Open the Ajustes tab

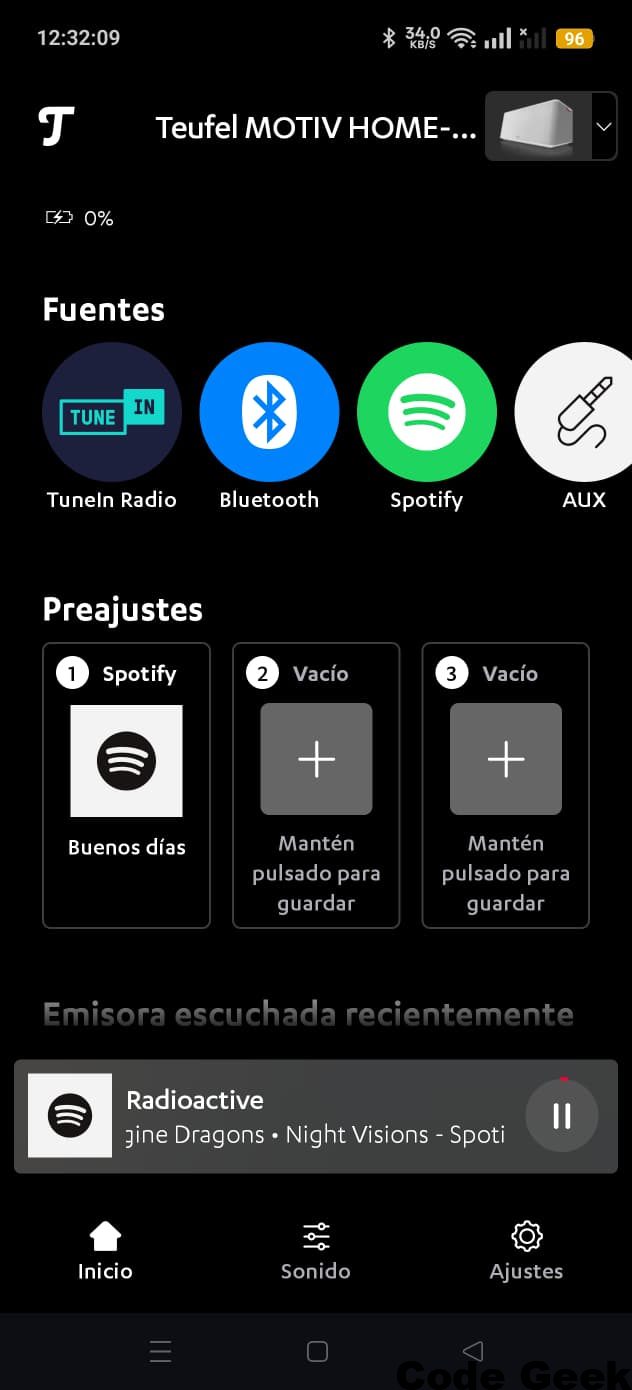pyautogui.click(x=526, y=1250)
